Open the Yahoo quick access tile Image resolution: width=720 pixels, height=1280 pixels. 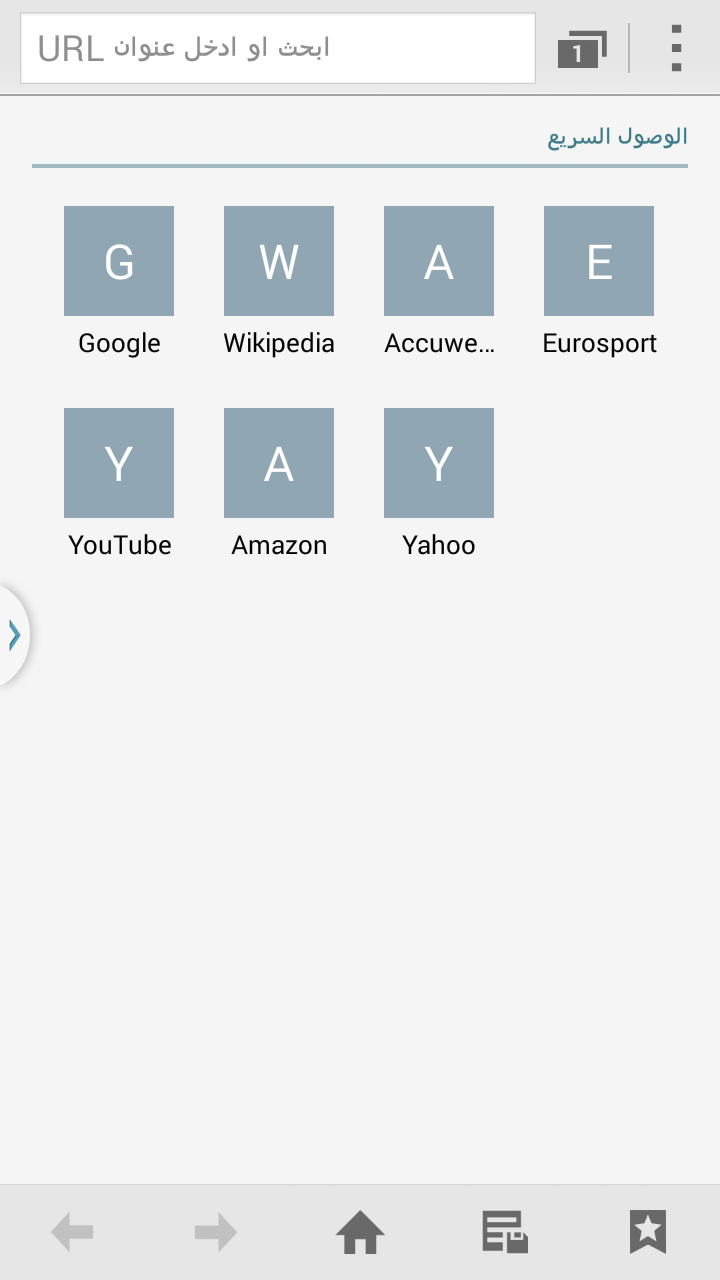tap(439, 463)
